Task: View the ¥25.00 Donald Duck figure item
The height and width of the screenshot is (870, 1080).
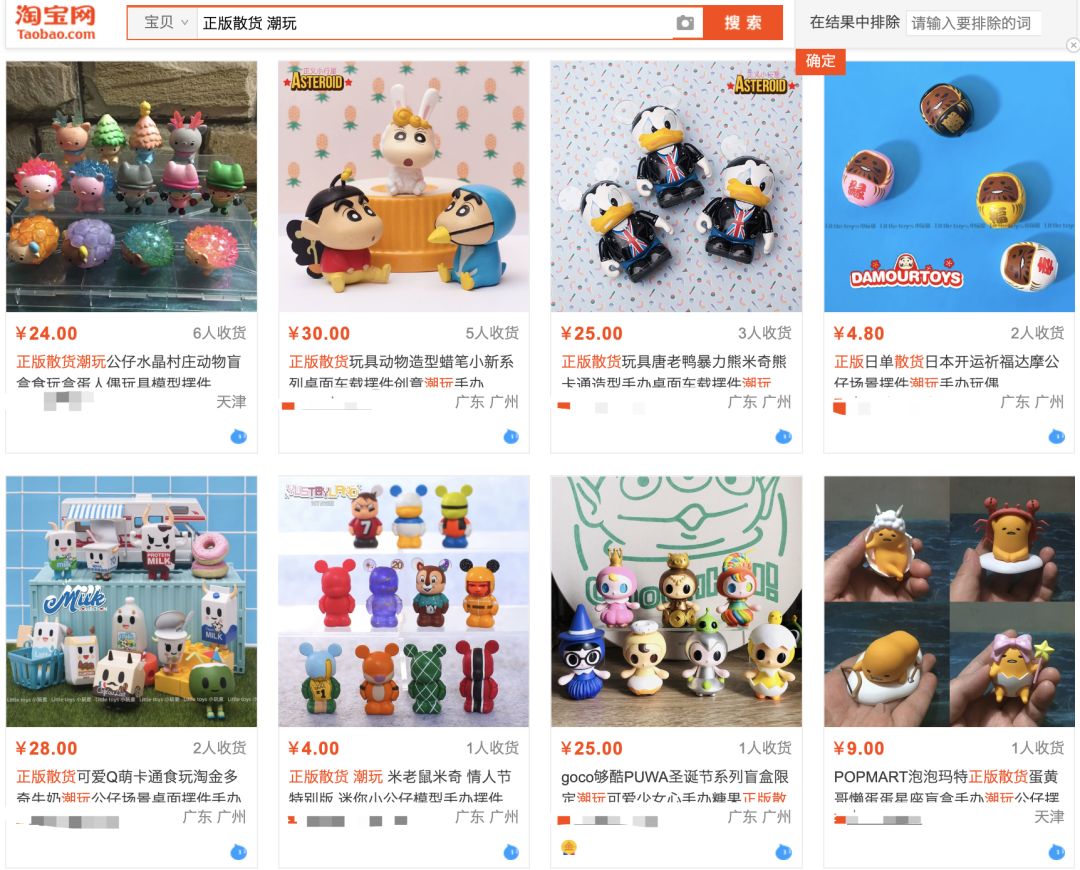Action: tap(676, 187)
